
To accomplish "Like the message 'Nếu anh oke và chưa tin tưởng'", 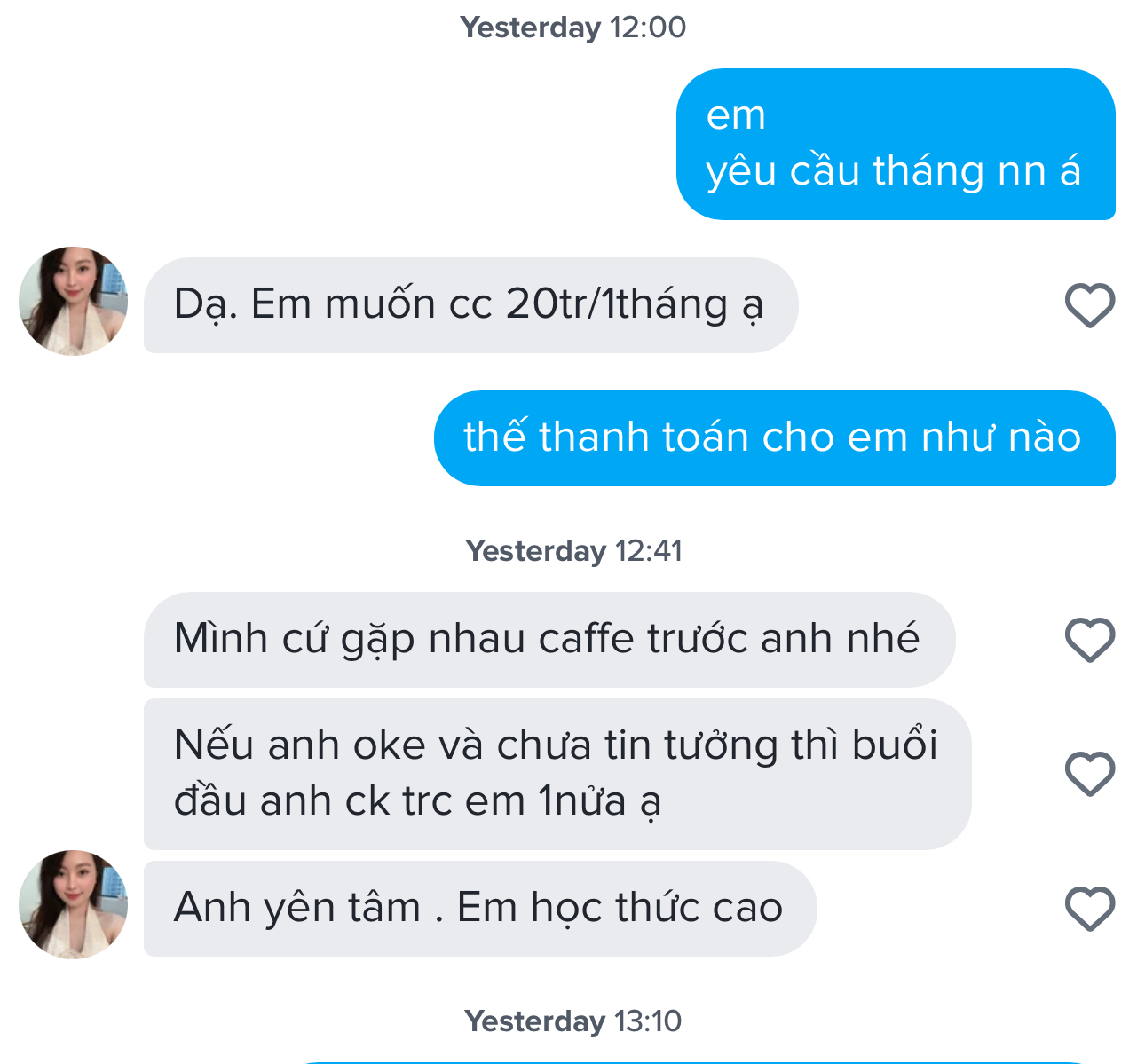I will point(1089,774).
